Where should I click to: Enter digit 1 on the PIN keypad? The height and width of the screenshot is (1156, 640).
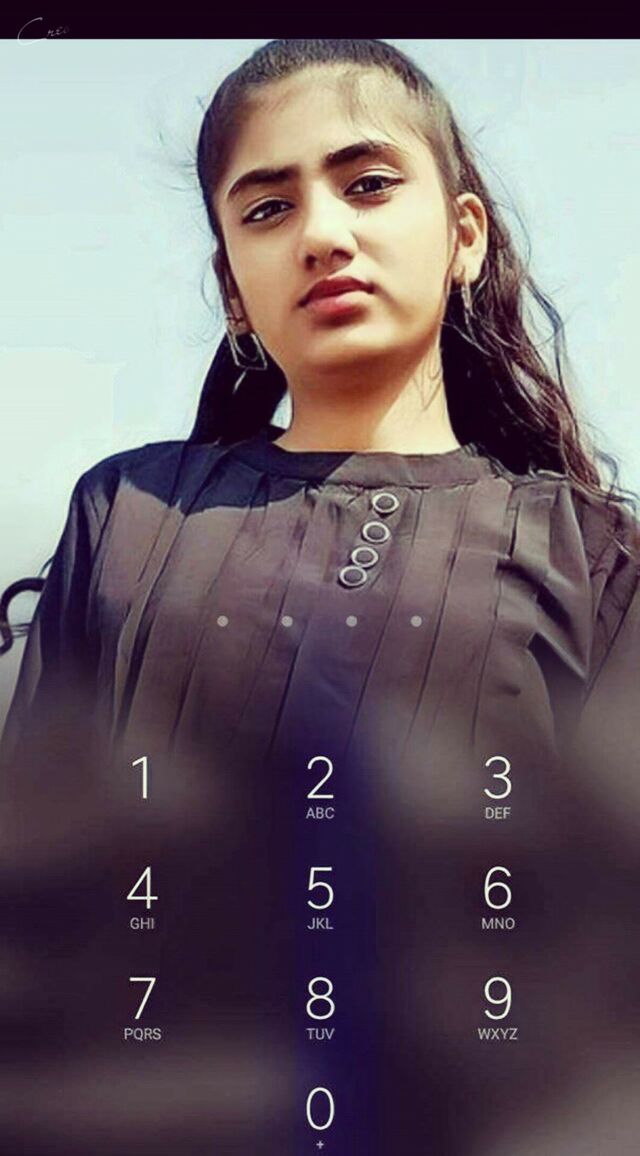(143, 779)
